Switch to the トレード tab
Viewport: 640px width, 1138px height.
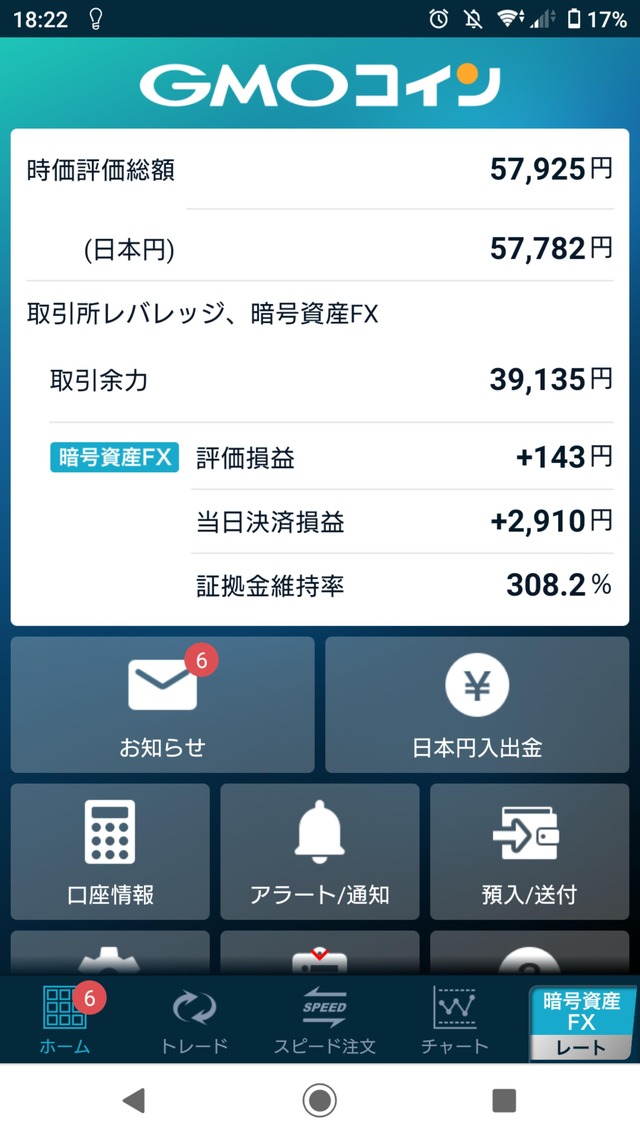[194, 1019]
